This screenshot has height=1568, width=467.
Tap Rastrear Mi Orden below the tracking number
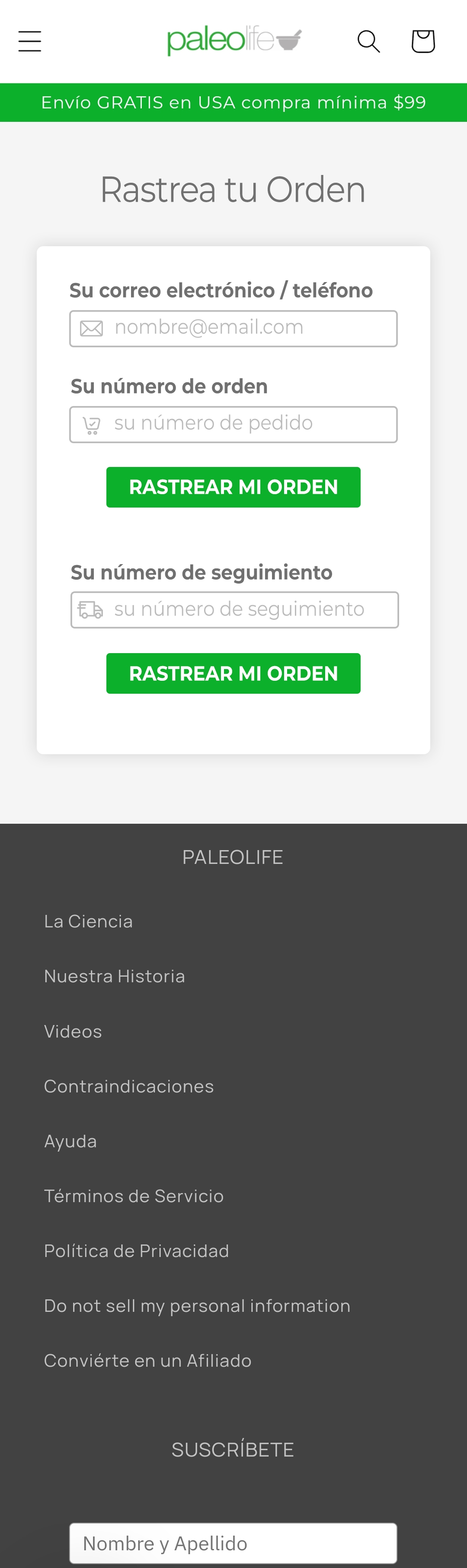coord(233,673)
